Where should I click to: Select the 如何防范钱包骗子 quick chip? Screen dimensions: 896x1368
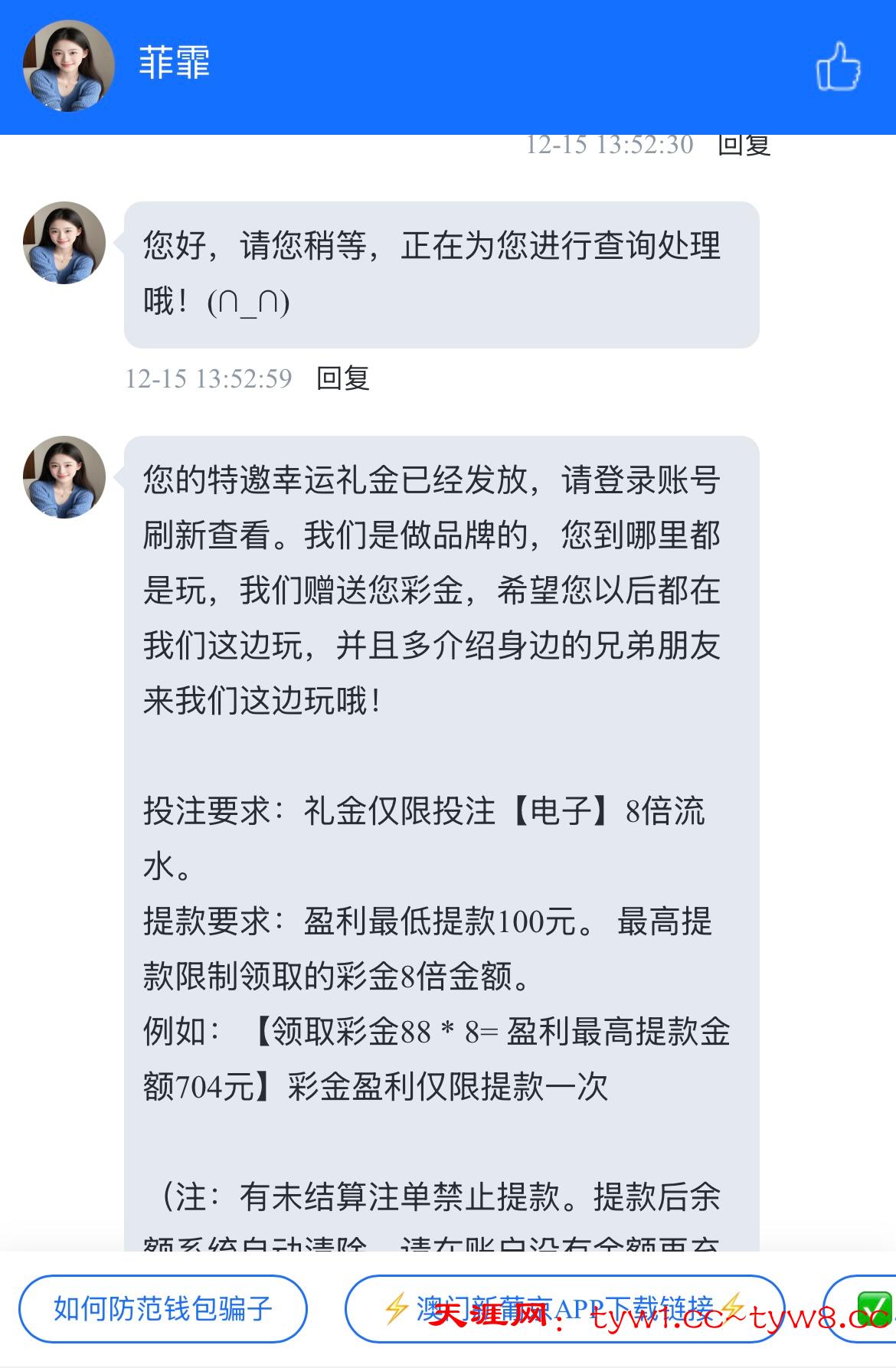point(162,1308)
